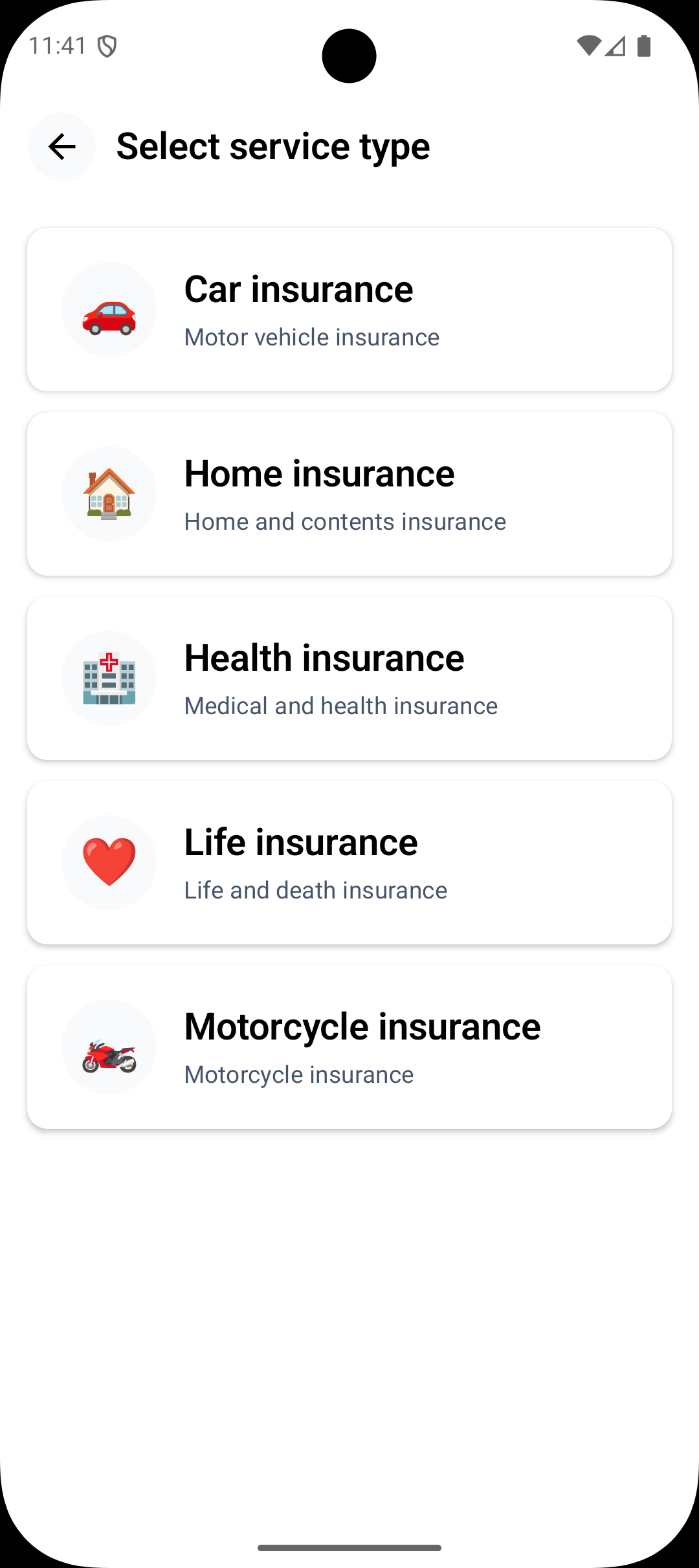Select Car insurance service type

click(x=349, y=309)
